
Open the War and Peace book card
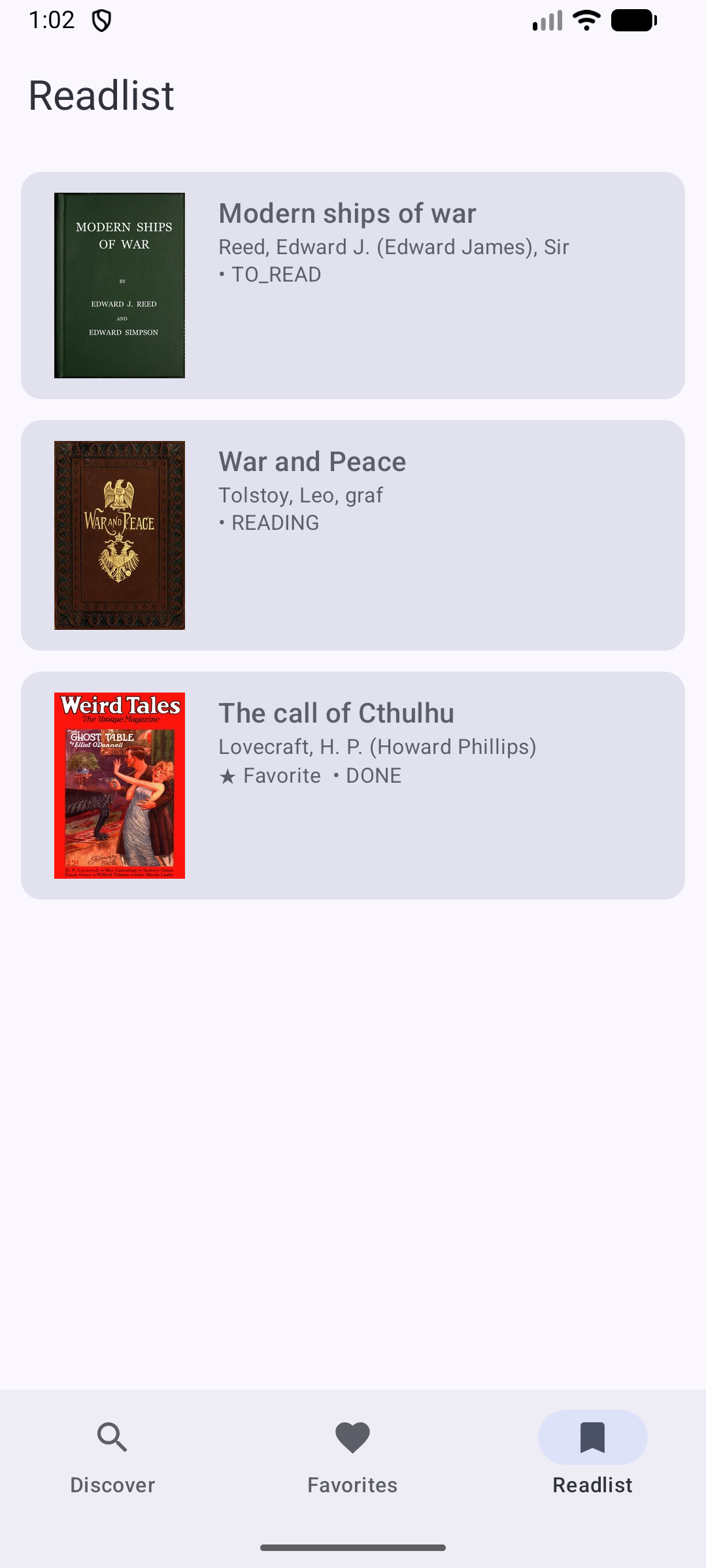(x=353, y=535)
